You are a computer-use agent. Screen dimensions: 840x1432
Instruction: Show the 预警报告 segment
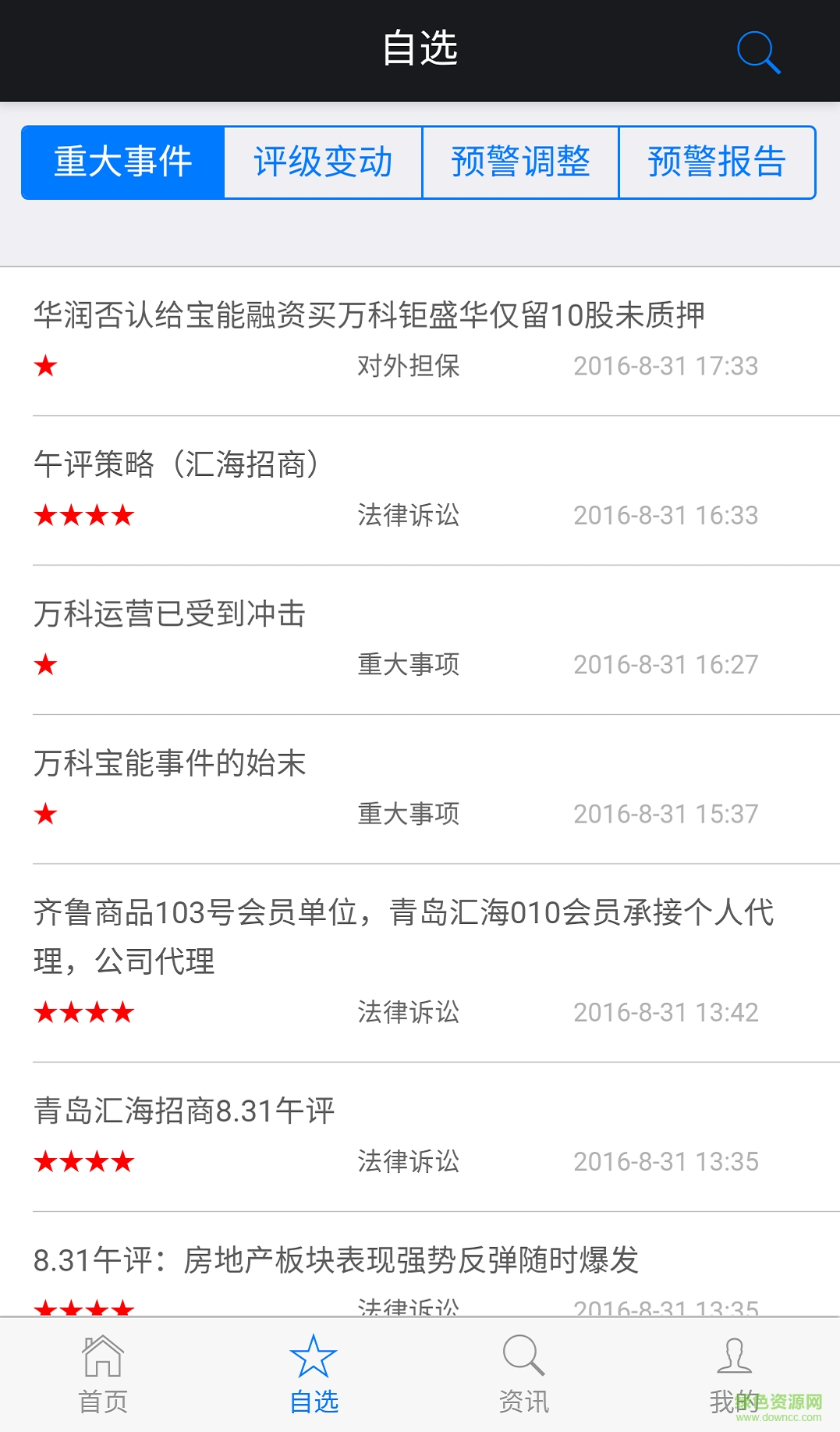click(717, 162)
